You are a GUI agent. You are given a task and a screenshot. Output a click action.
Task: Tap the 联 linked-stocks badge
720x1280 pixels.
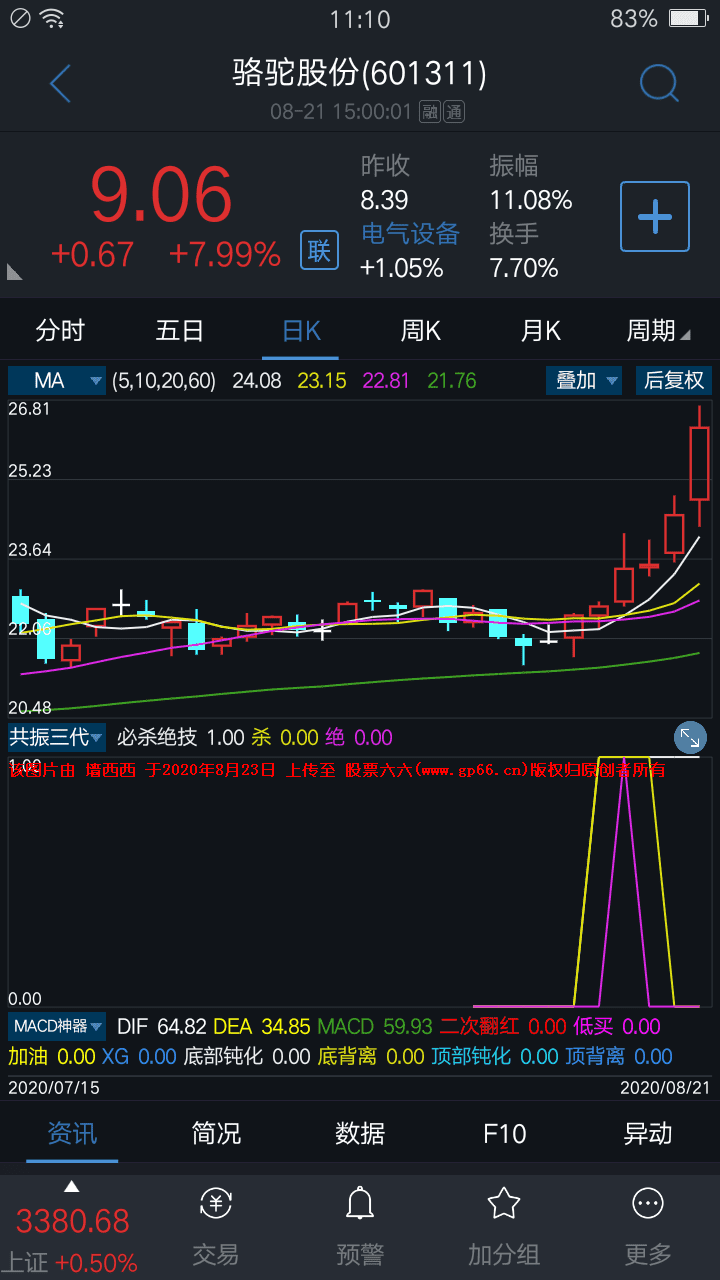pyautogui.click(x=319, y=250)
